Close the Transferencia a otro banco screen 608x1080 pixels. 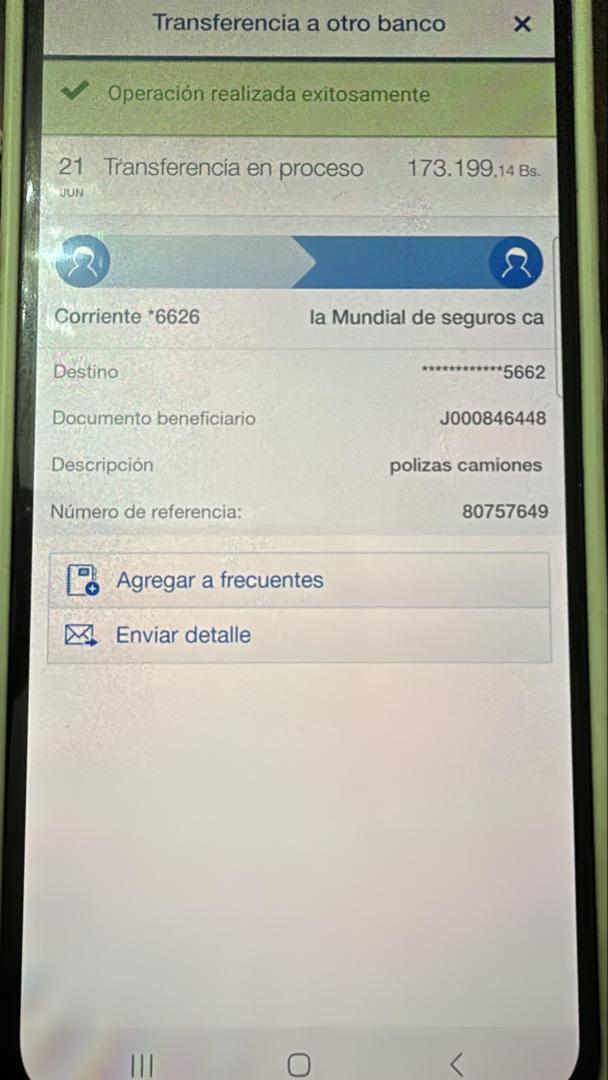tap(522, 24)
